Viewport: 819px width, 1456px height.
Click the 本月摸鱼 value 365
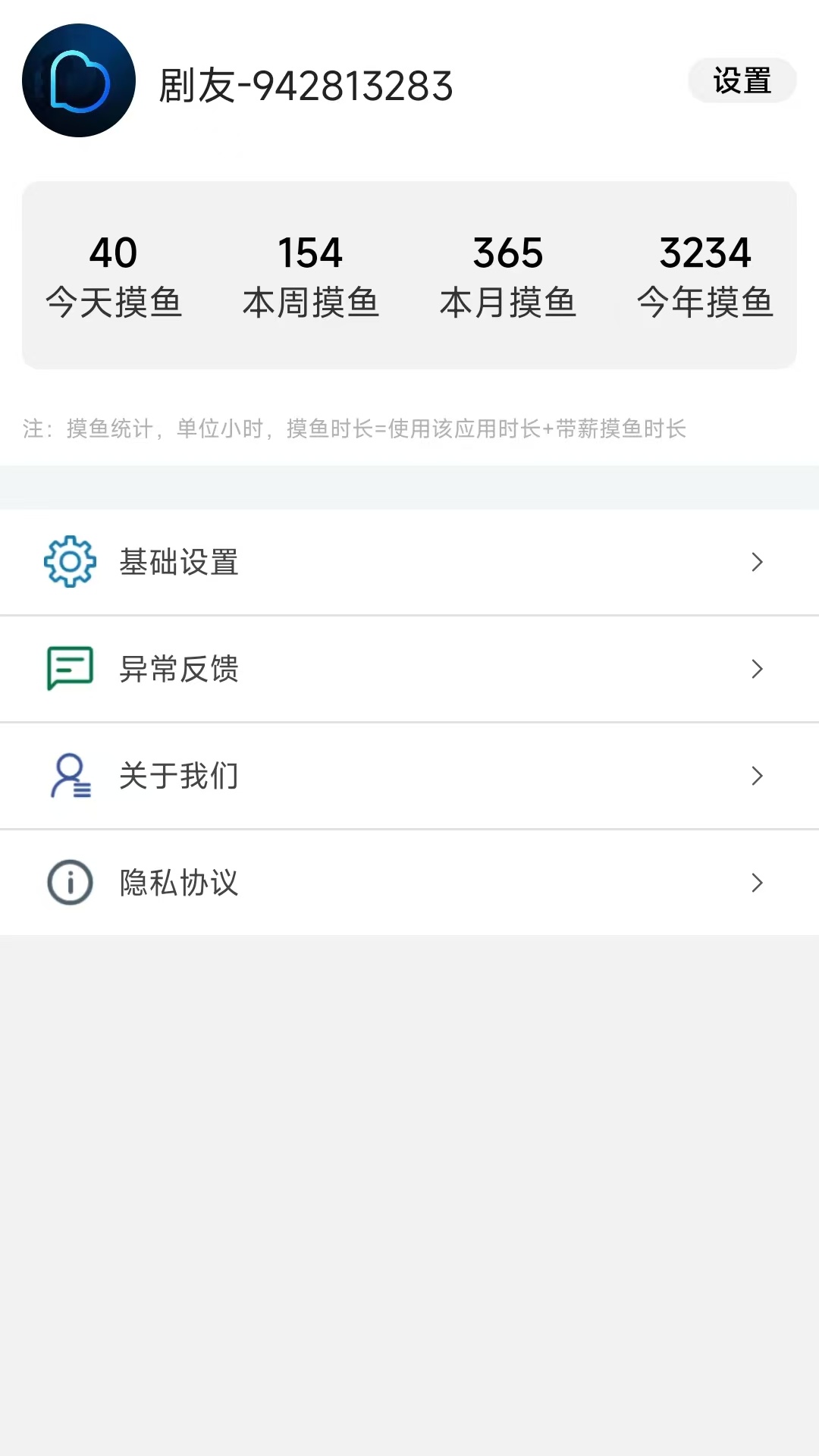coord(509,277)
